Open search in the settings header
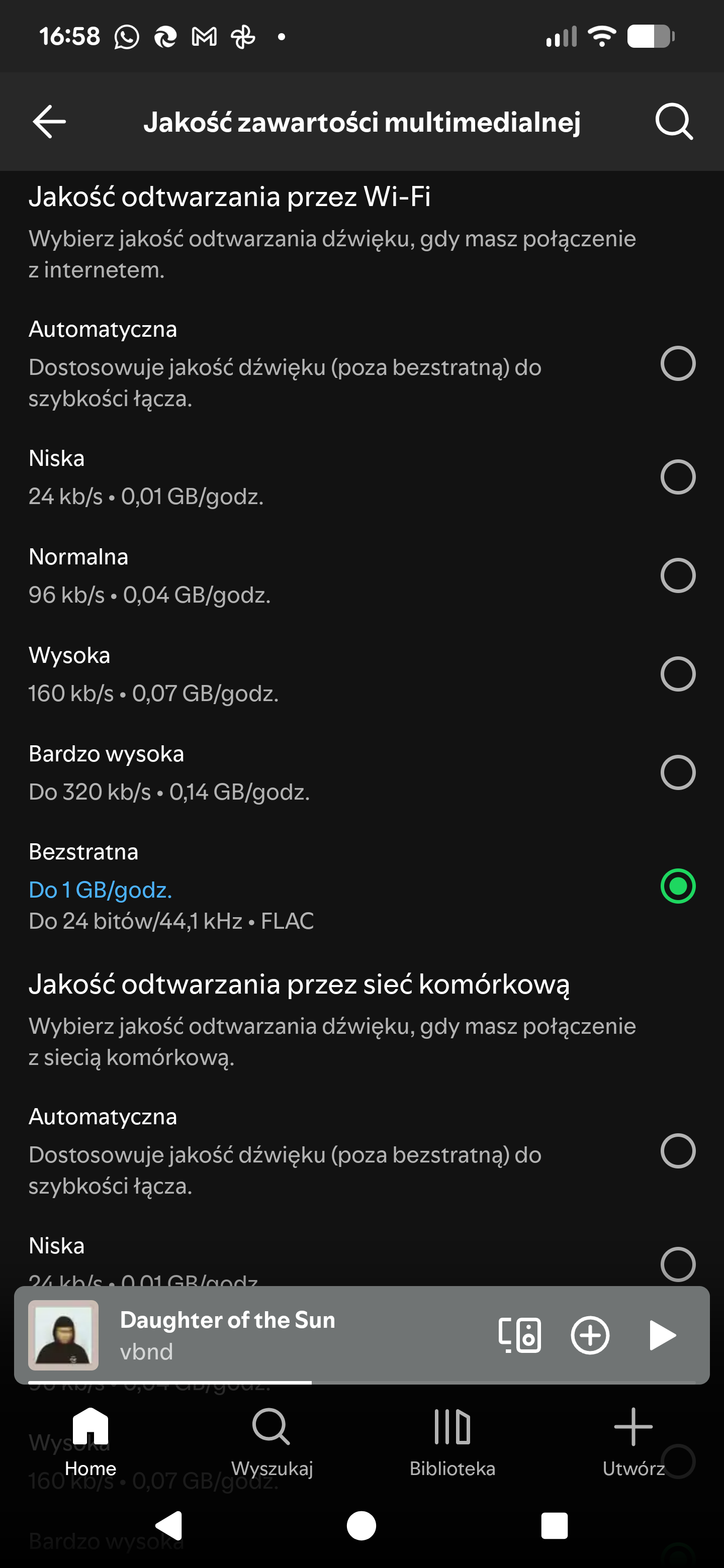Image resolution: width=724 pixels, height=1568 pixels. (673, 122)
